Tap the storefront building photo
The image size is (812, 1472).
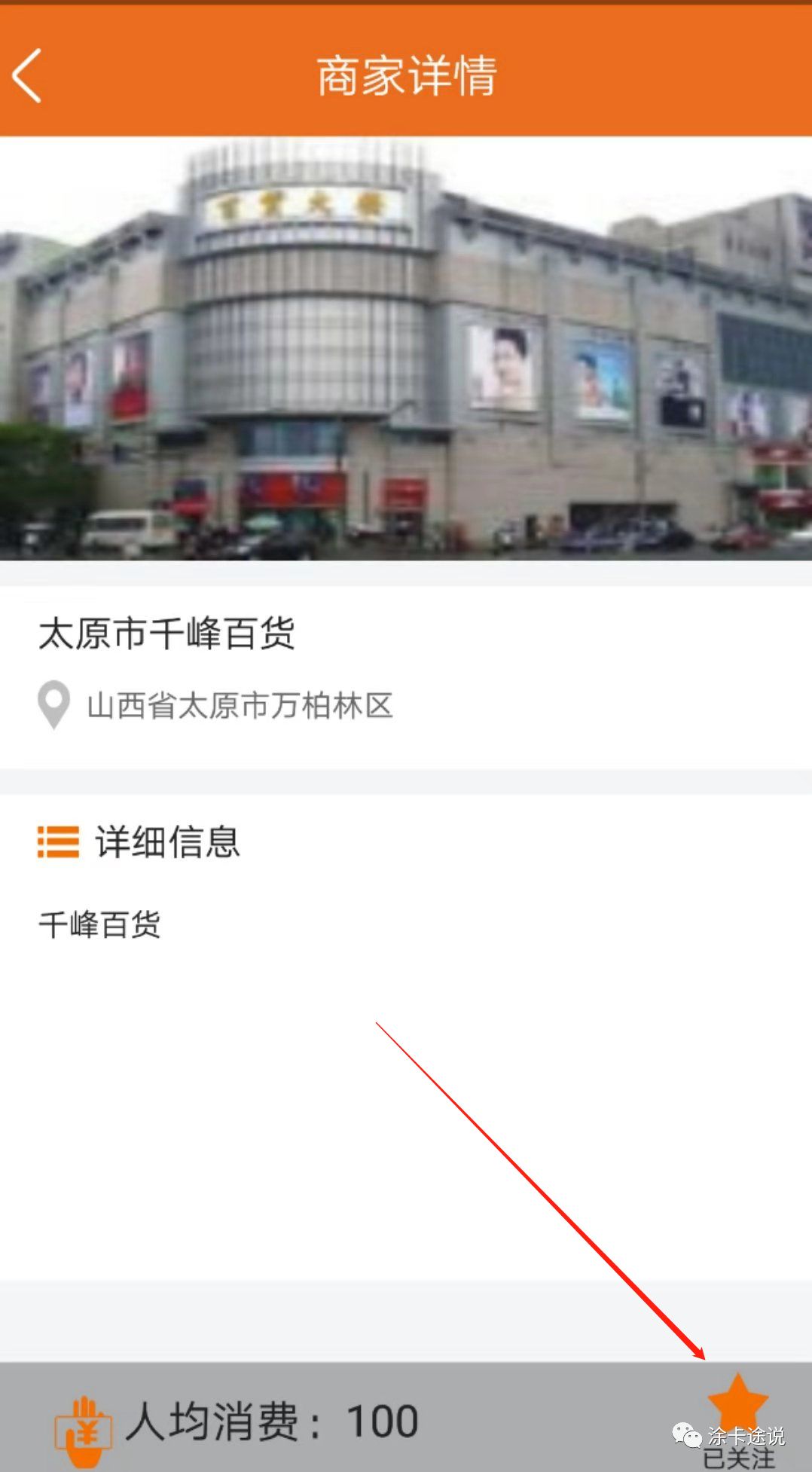[x=406, y=347]
